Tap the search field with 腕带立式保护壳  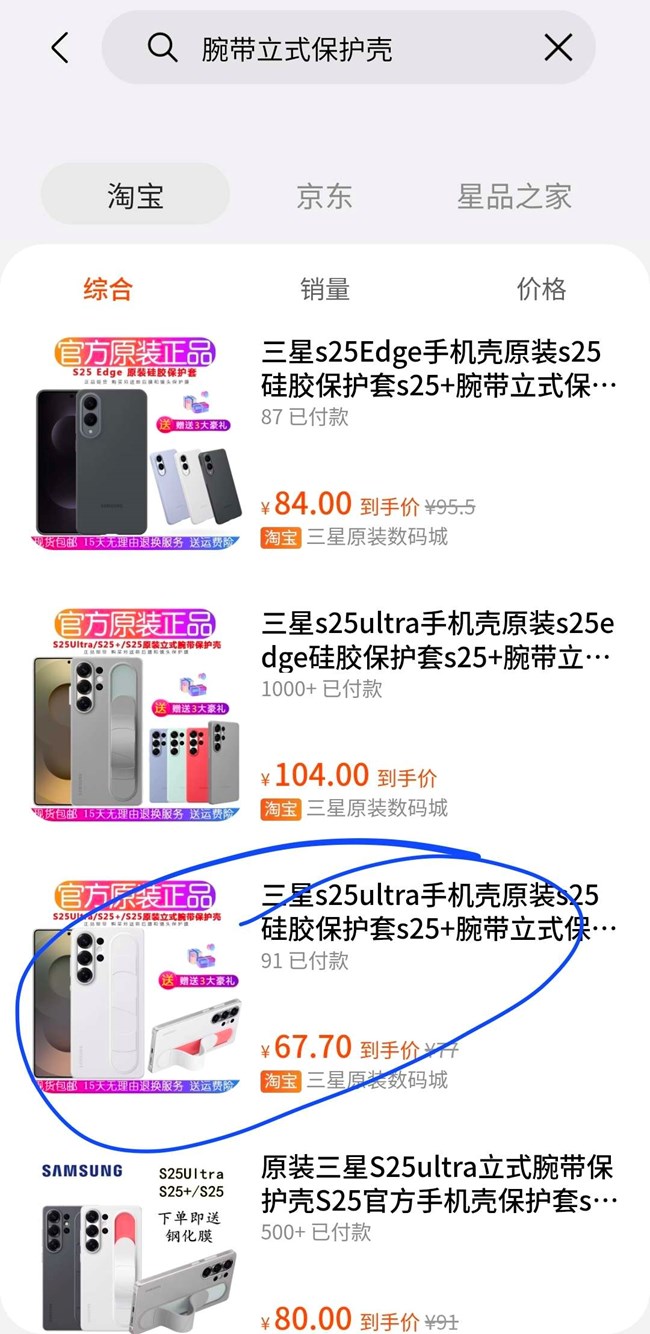(340, 47)
